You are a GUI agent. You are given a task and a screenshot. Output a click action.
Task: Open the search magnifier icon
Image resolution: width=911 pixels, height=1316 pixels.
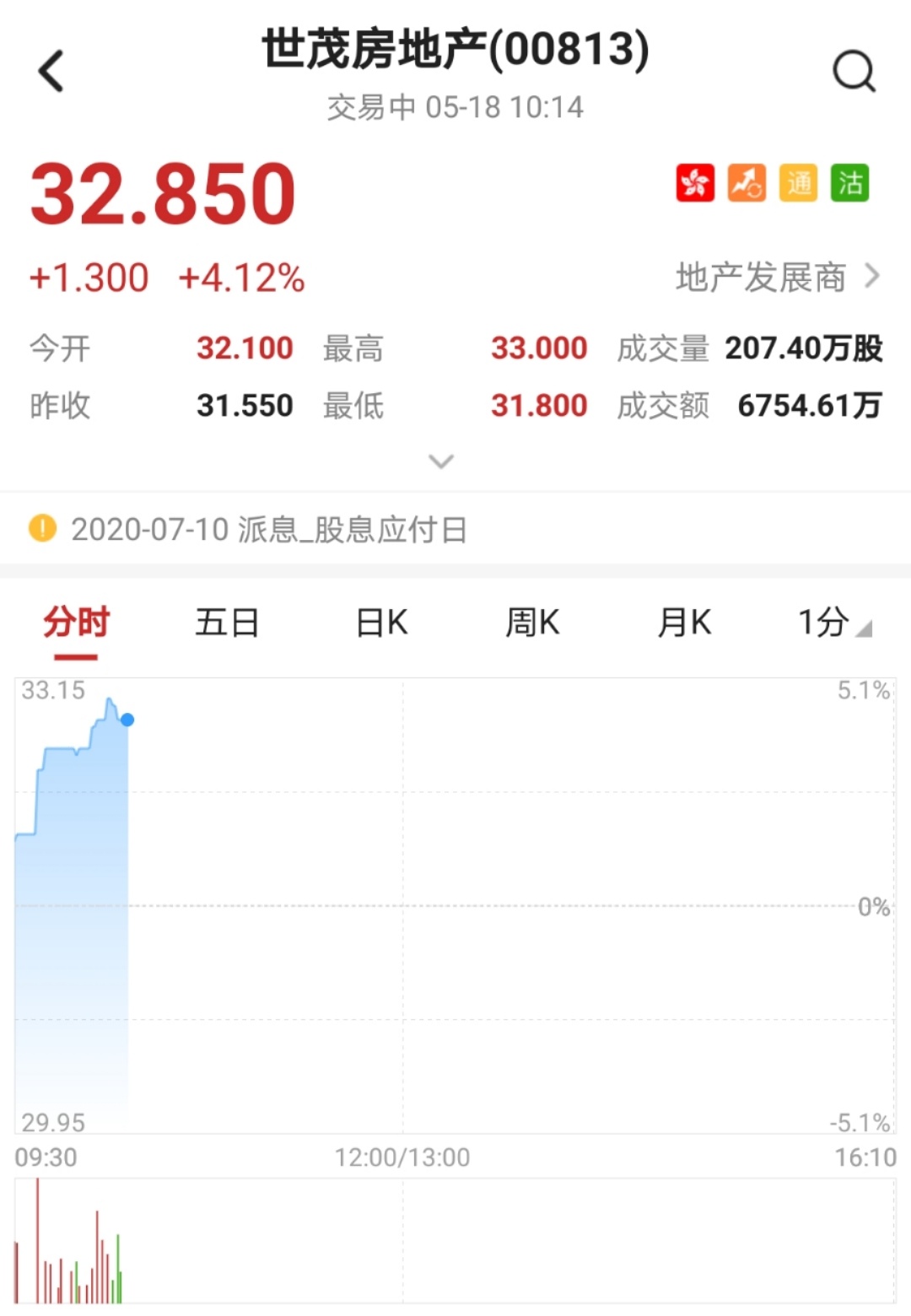(x=854, y=71)
